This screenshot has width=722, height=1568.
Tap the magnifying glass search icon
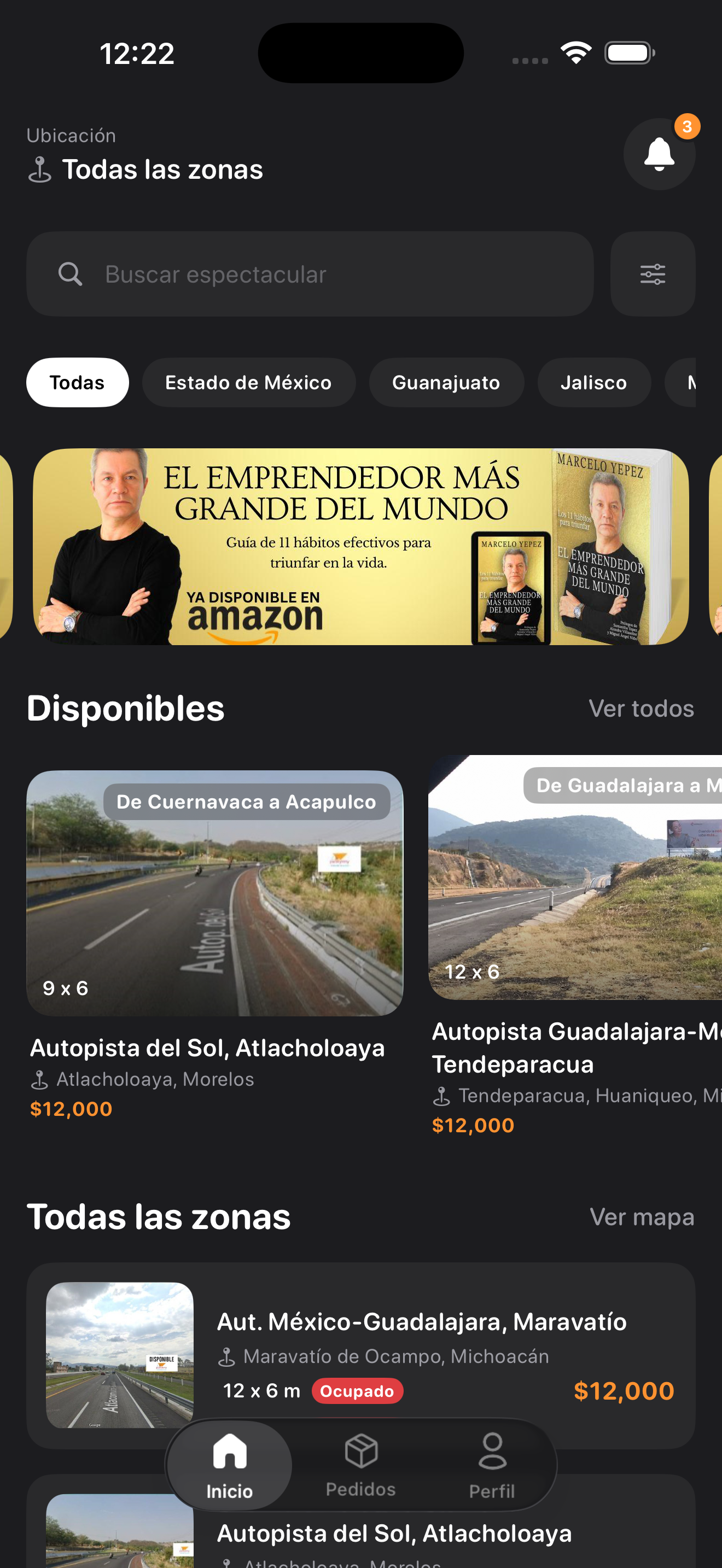(70, 274)
